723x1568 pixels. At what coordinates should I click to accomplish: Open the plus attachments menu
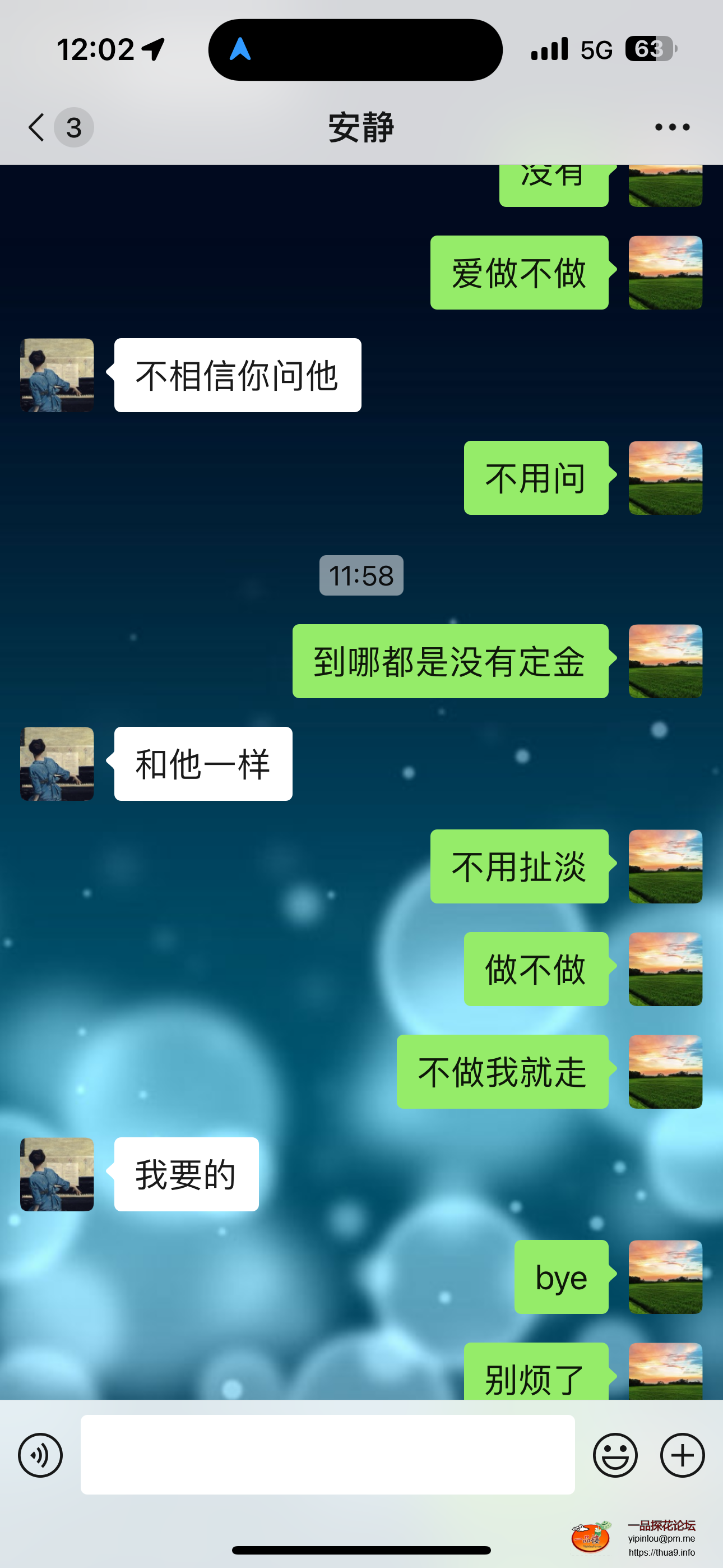pos(682,1455)
